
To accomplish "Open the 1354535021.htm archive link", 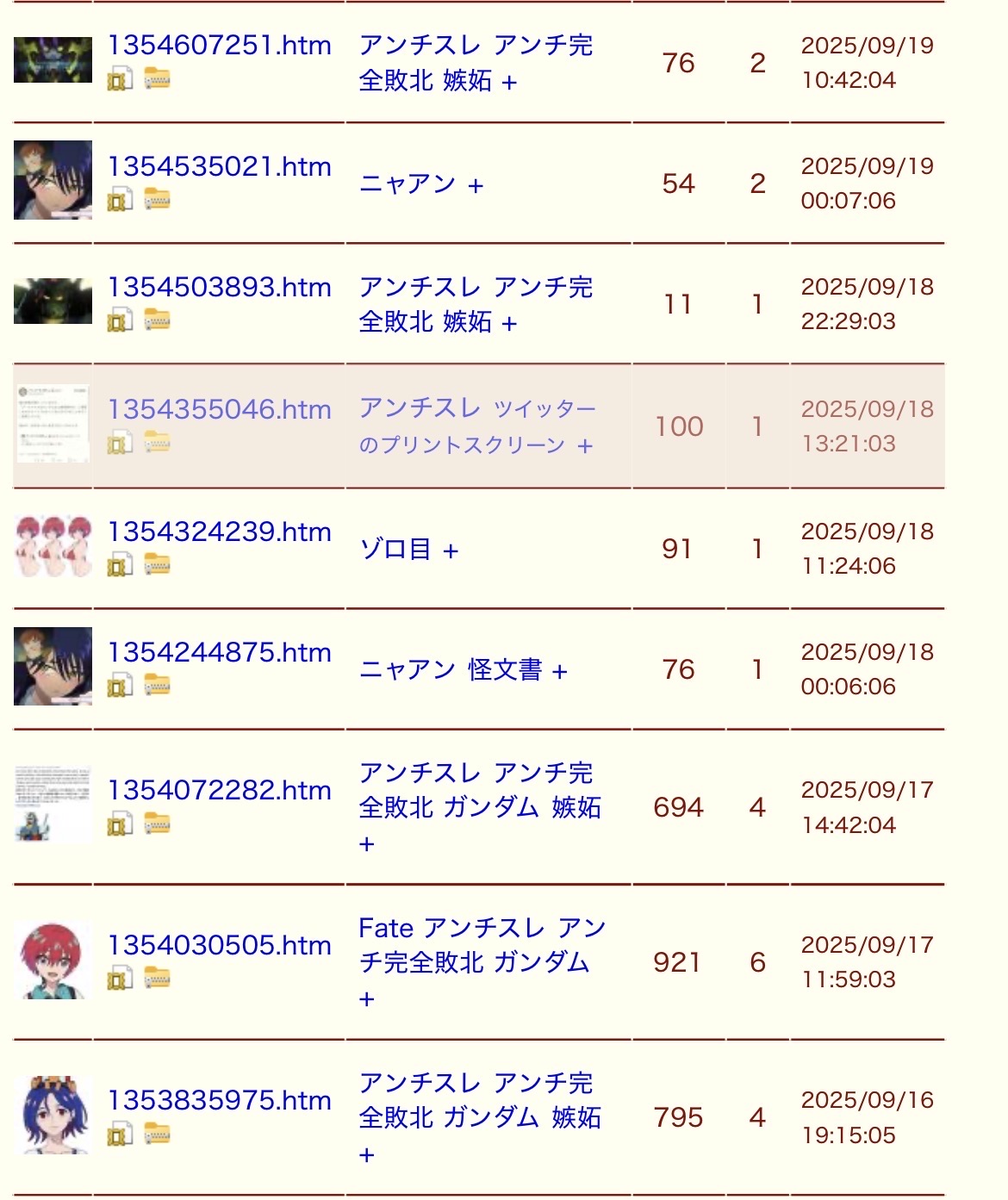I will pos(219,166).
